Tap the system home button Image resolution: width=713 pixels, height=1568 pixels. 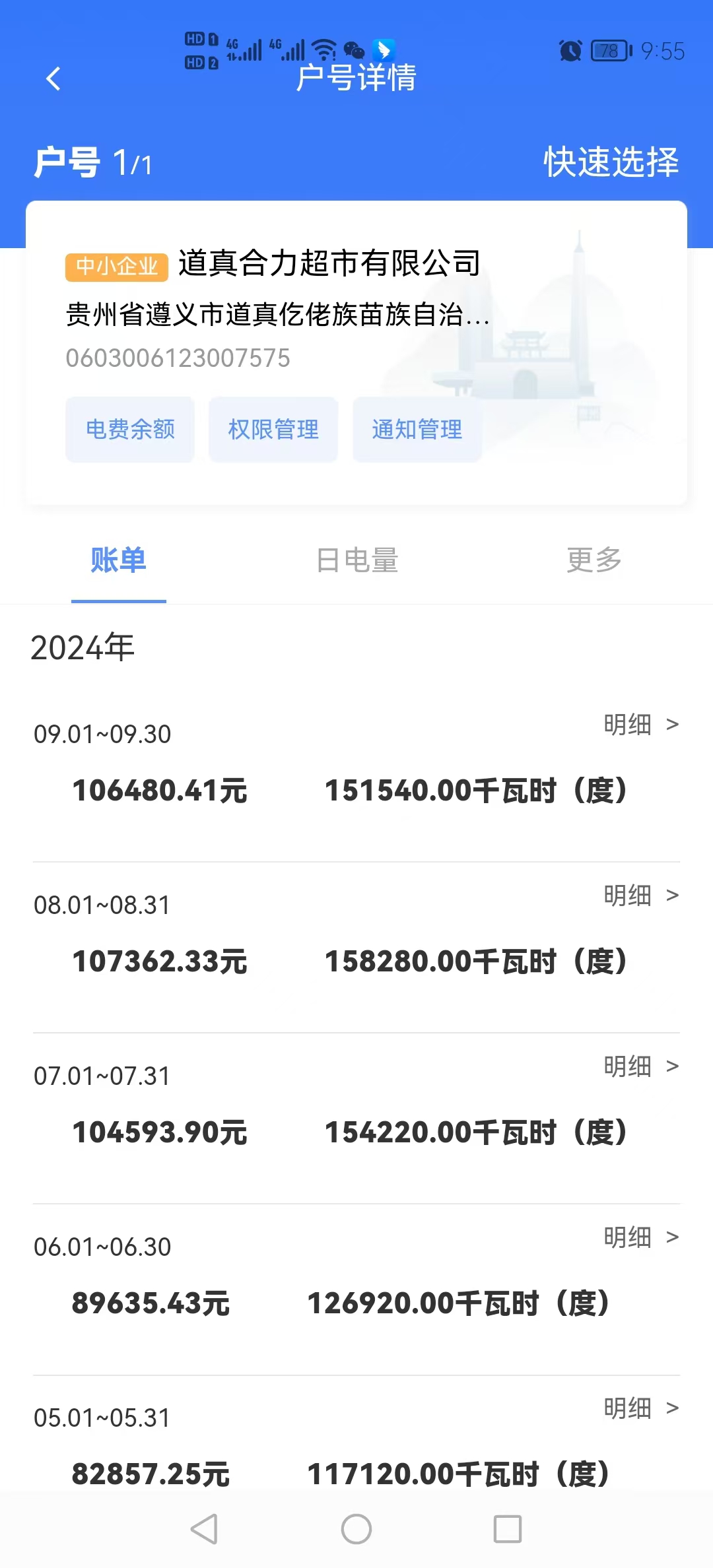356,1529
